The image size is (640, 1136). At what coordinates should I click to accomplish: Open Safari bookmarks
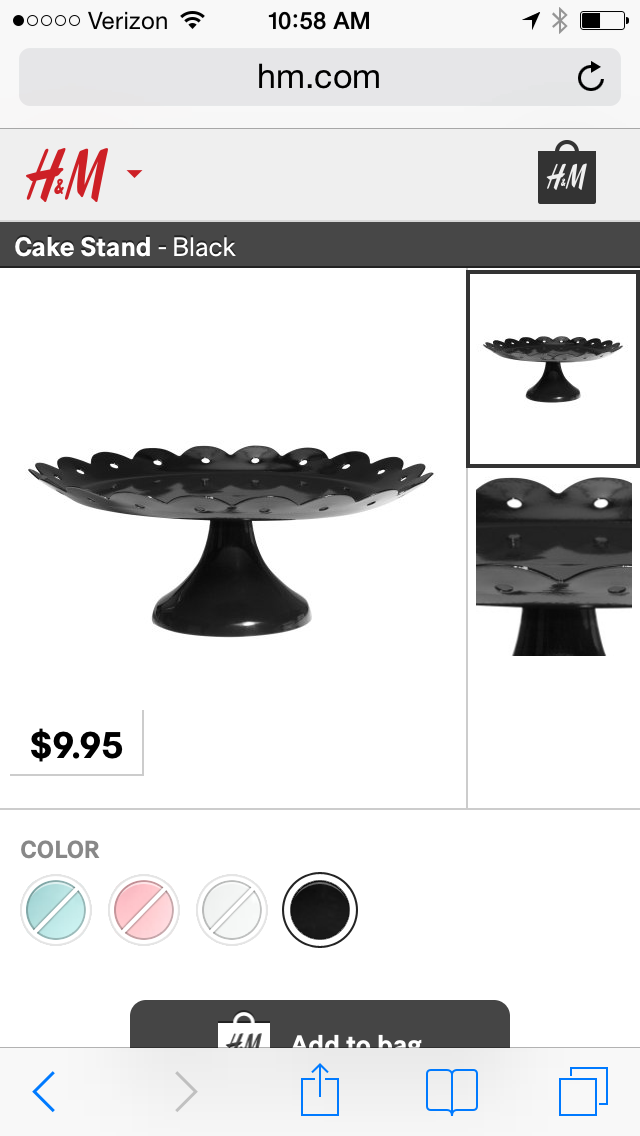(x=452, y=1091)
